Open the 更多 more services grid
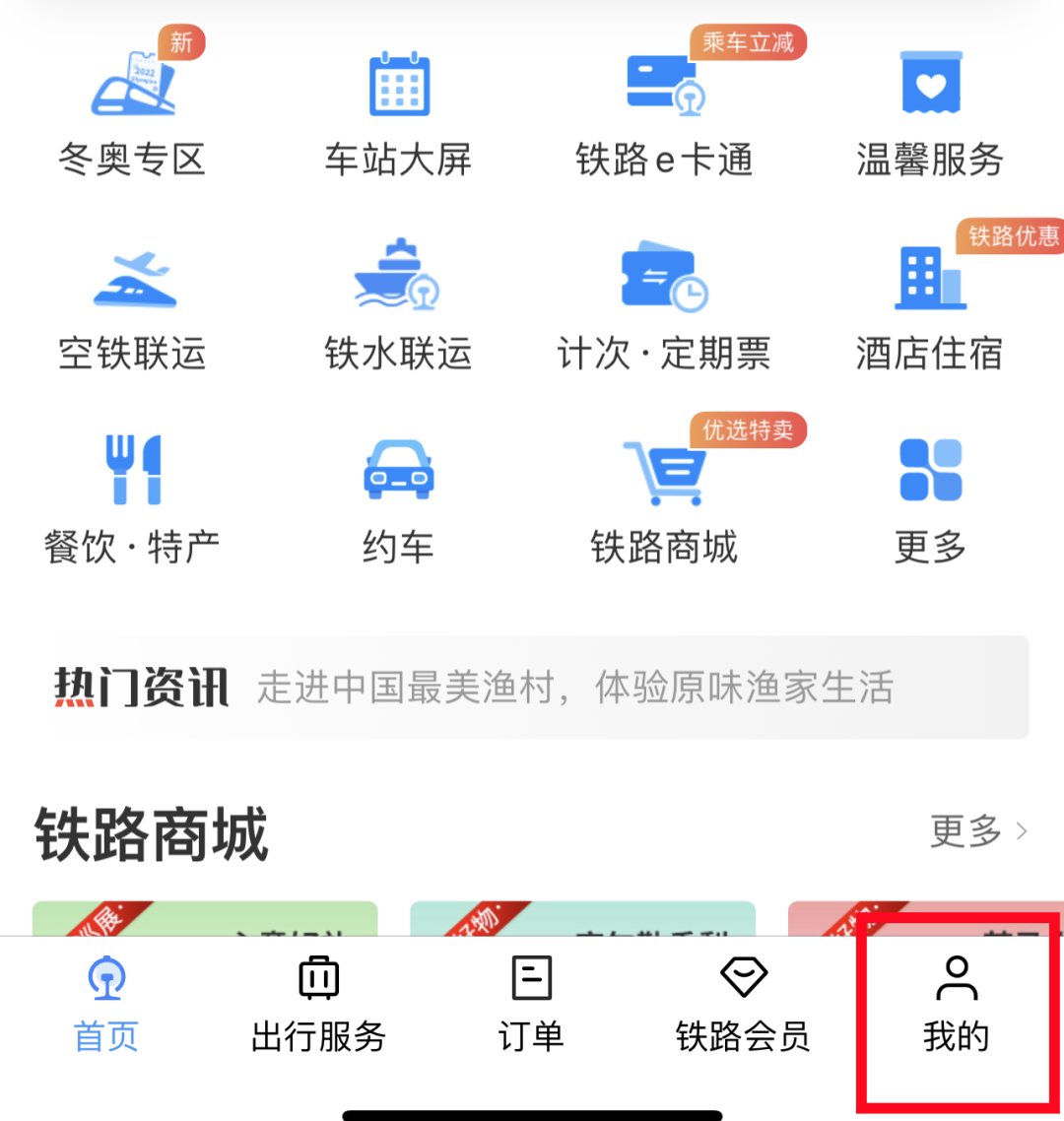This screenshot has width=1064, height=1121. coord(929,493)
